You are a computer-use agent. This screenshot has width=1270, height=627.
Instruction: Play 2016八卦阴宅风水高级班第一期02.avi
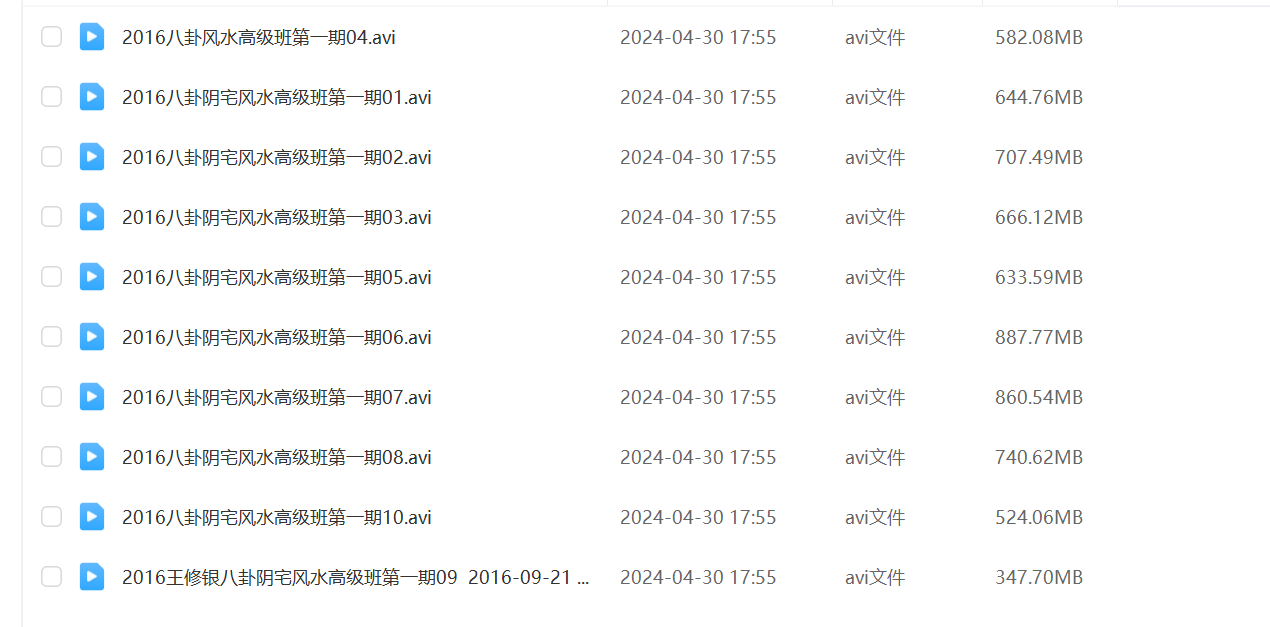(x=276, y=158)
